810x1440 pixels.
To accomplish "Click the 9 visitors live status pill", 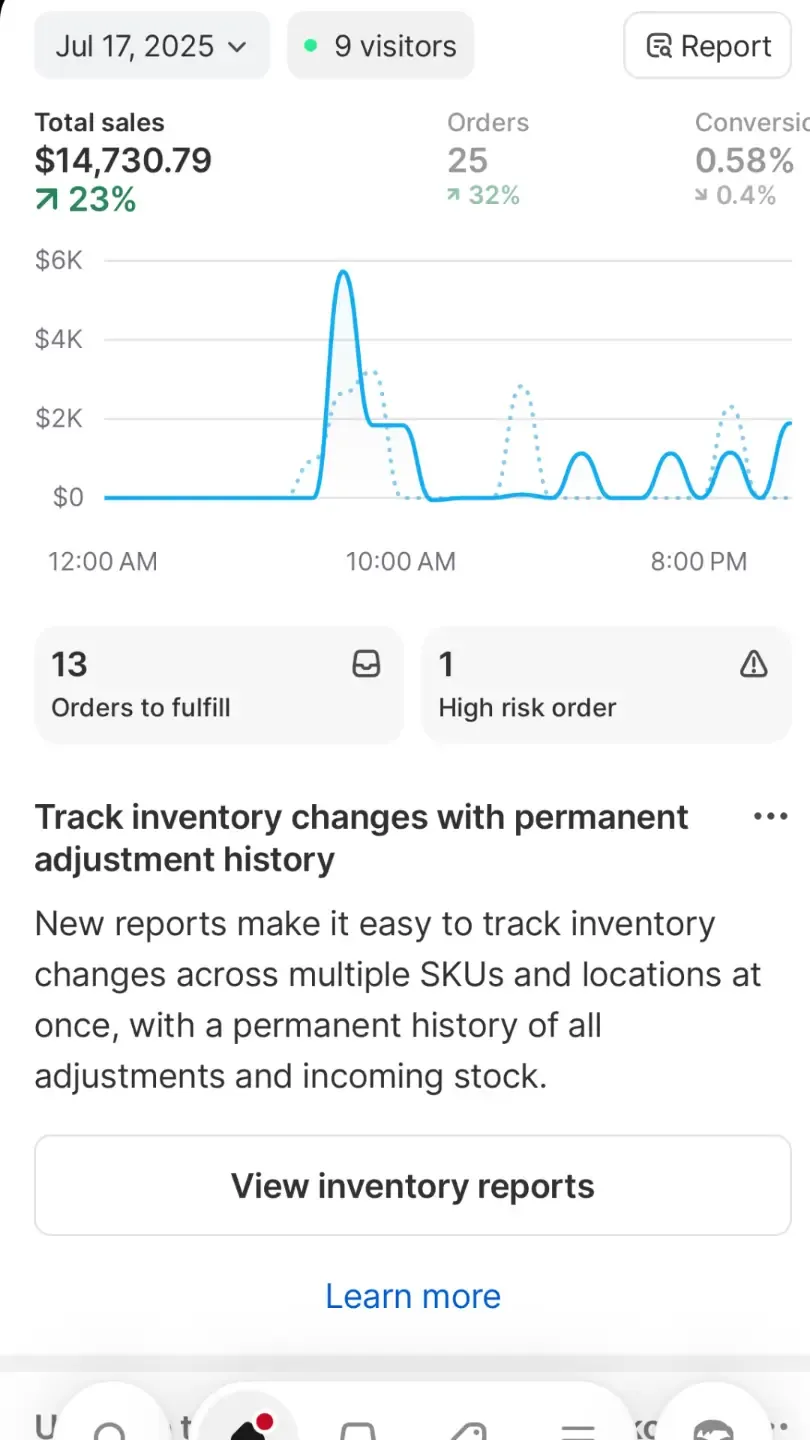I will click(x=380, y=45).
